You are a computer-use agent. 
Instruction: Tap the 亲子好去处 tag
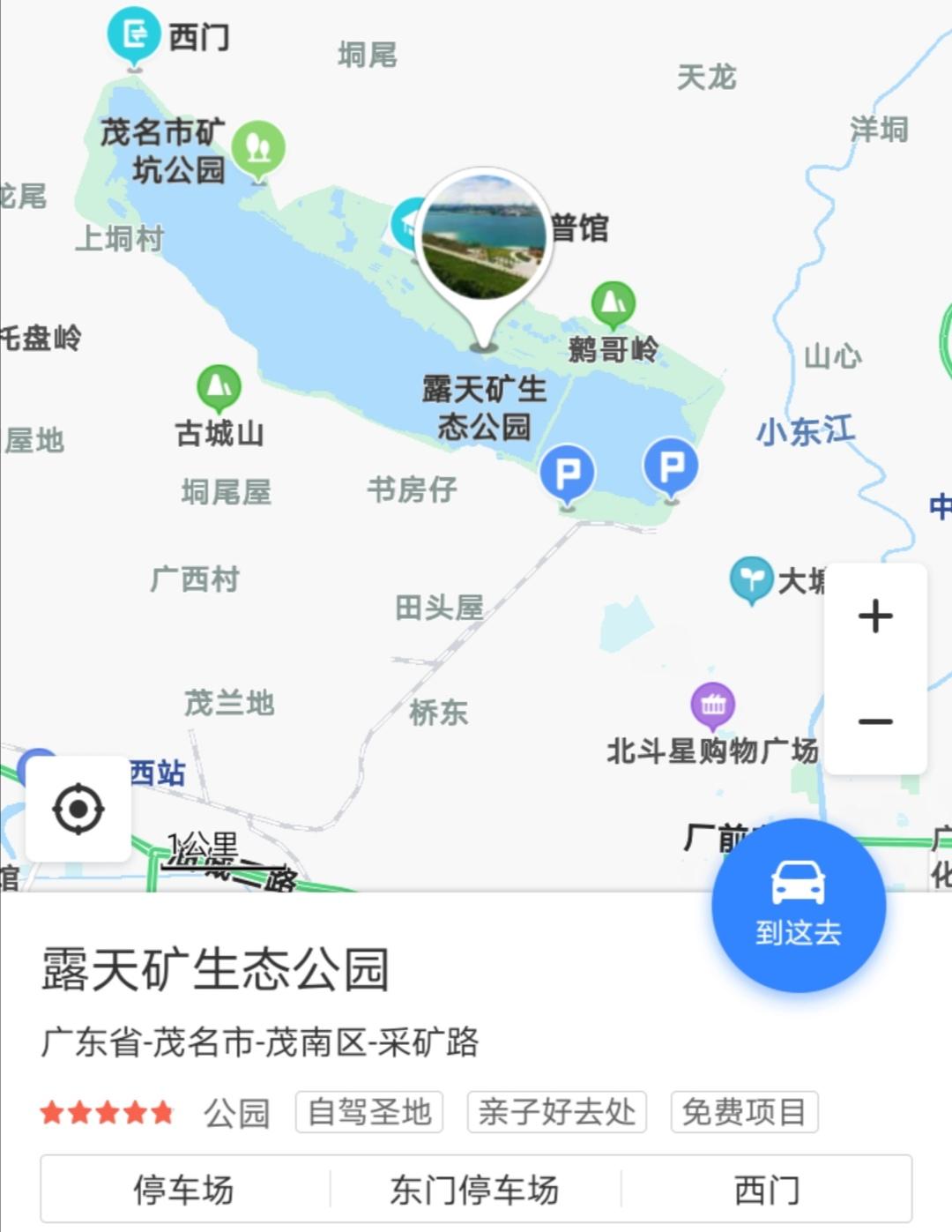[557, 1112]
